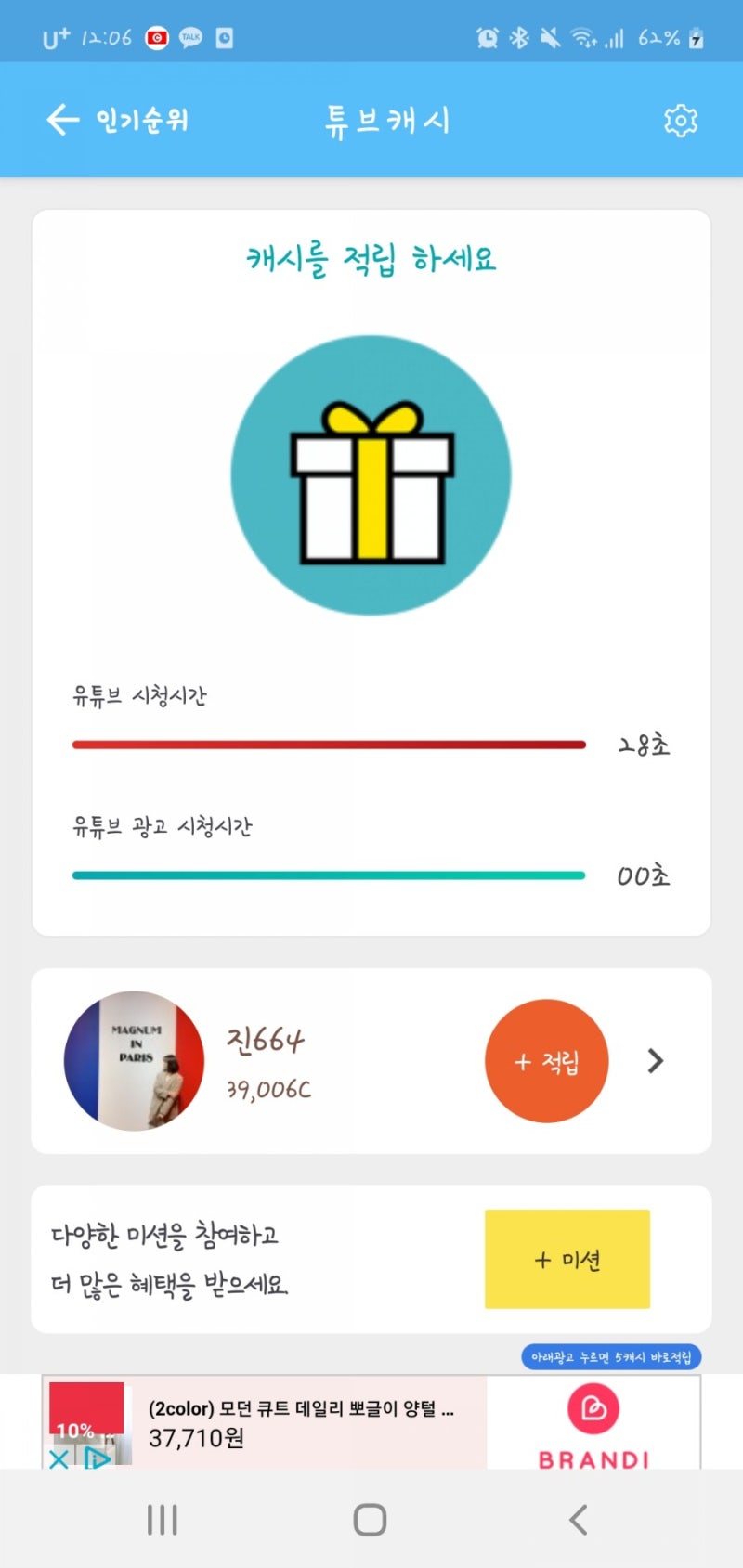This screenshot has width=743, height=1568.
Task: Open the settings gear icon
Action: pos(681,120)
